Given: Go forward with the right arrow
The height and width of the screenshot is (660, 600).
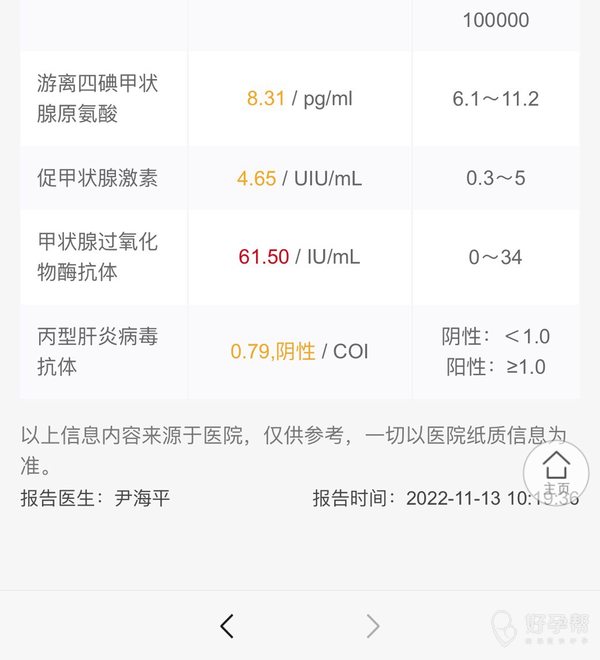Looking at the screenshot, I should (x=373, y=626).
